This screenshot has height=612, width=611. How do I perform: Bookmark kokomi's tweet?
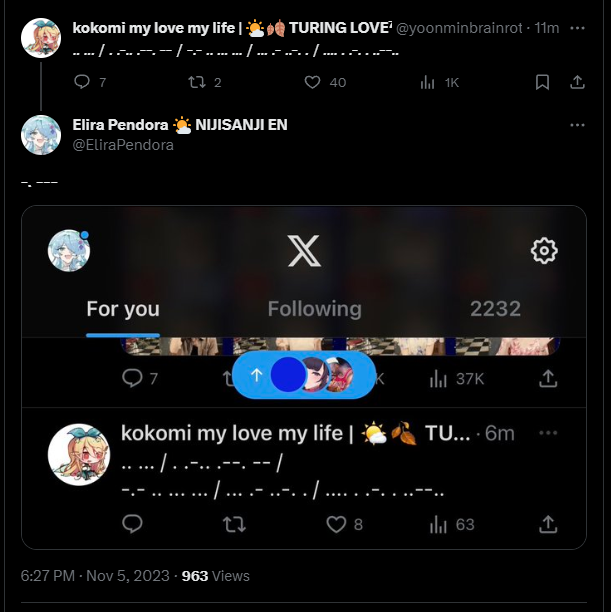click(542, 82)
